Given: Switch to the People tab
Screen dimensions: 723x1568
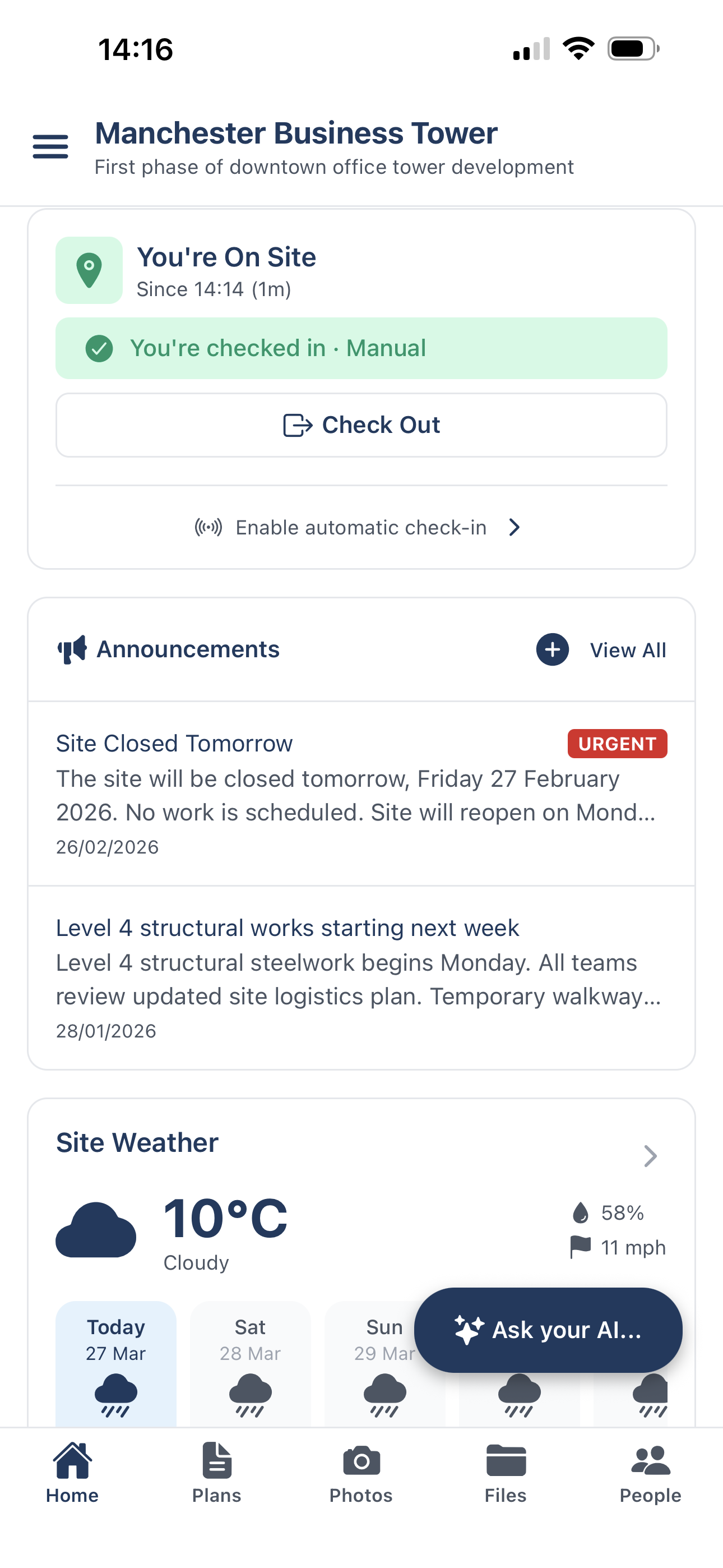Looking at the screenshot, I should 650,1472.
